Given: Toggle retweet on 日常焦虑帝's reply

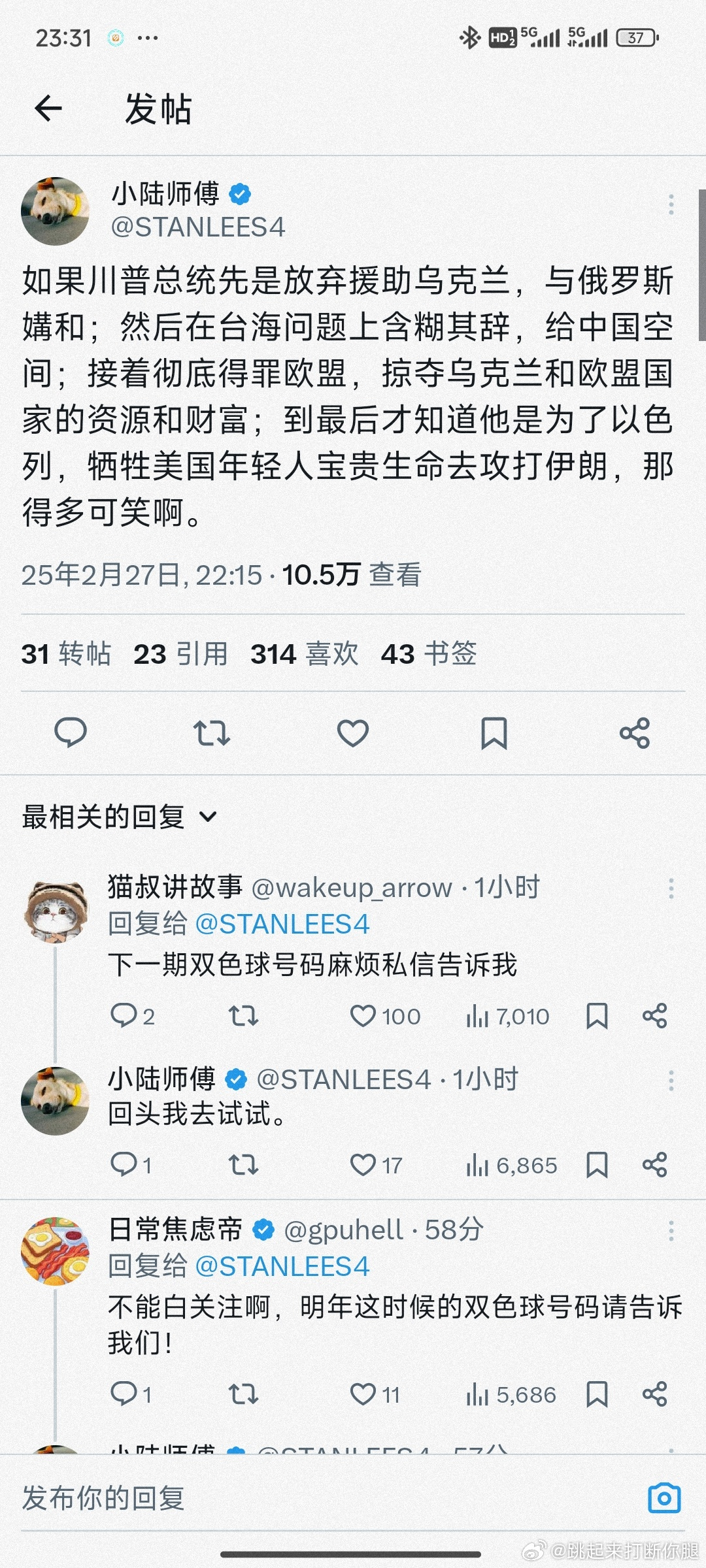Looking at the screenshot, I should 242,1394.
